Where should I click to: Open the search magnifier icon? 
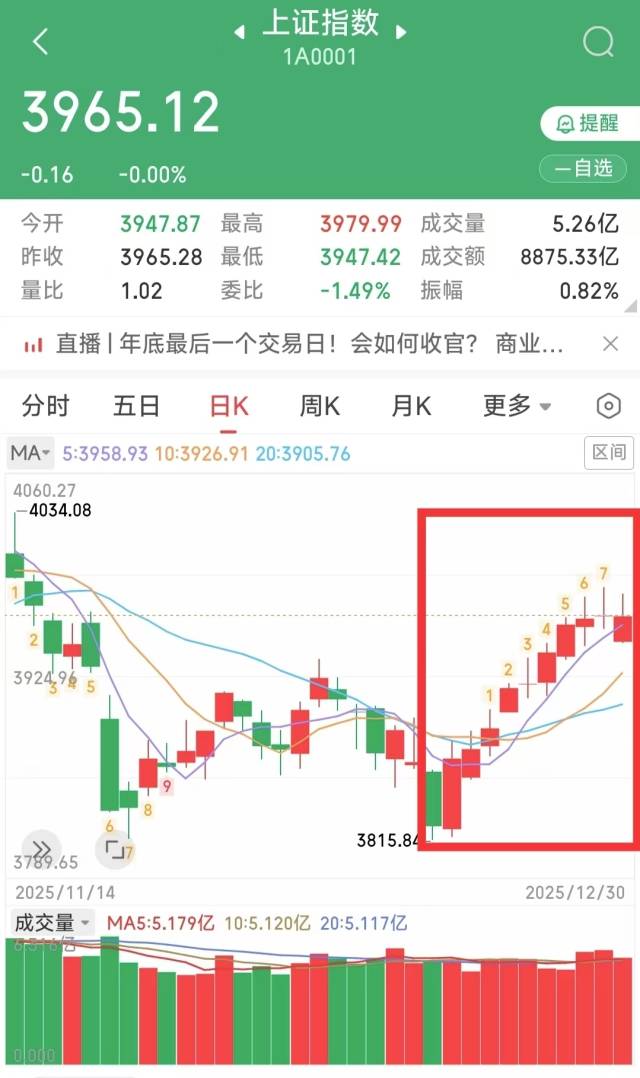[x=598, y=41]
